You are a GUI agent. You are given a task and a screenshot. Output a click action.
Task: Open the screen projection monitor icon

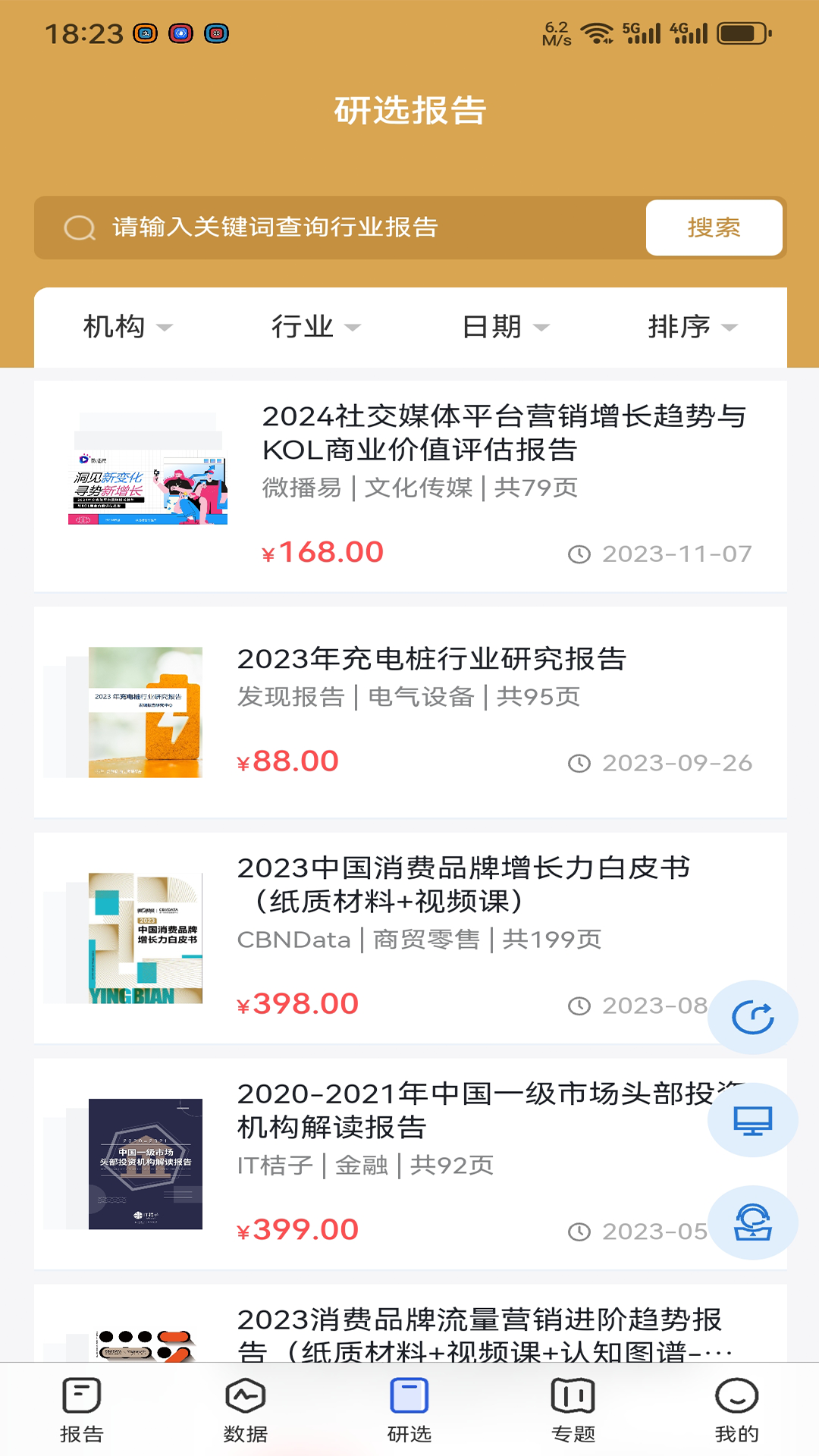(x=752, y=1121)
